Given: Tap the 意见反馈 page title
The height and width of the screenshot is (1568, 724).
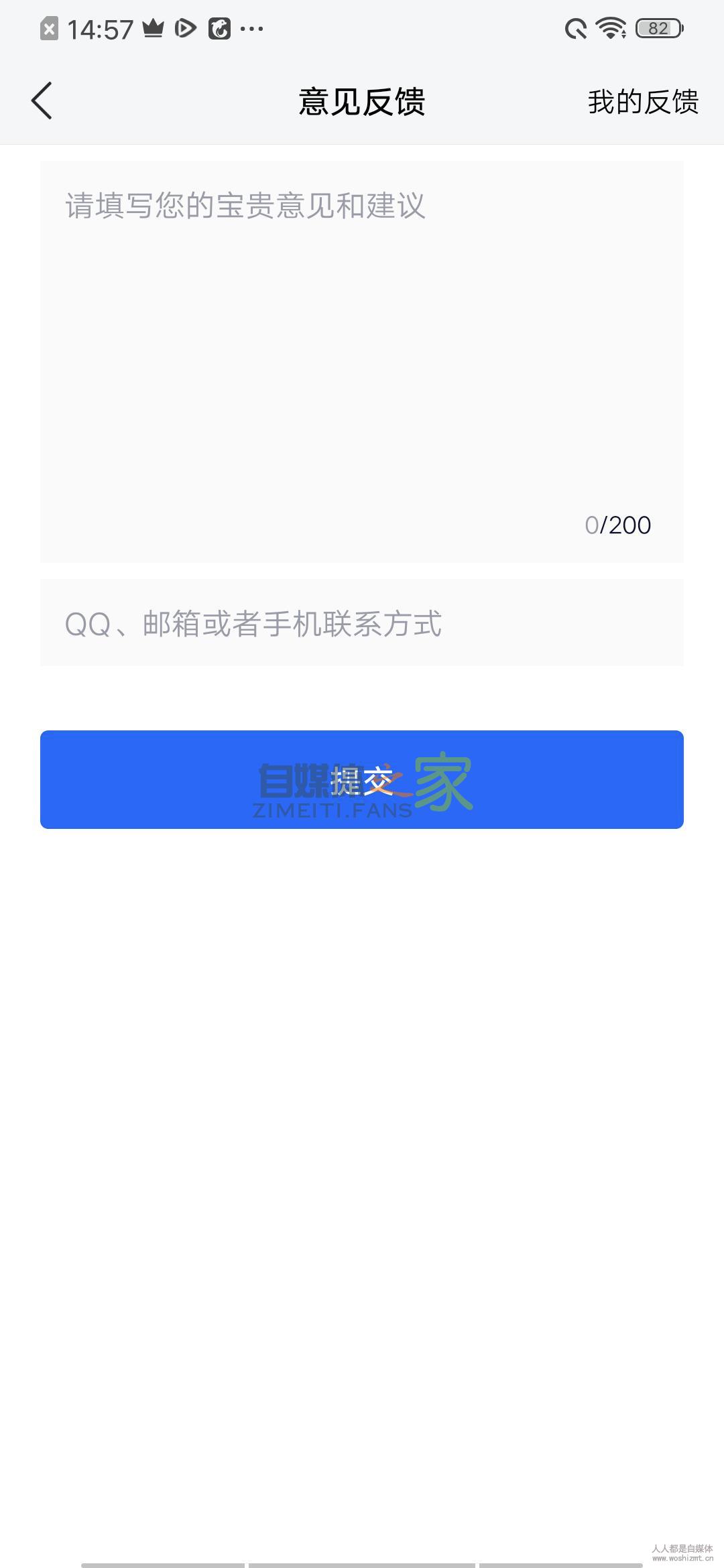Looking at the screenshot, I should coord(362,101).
